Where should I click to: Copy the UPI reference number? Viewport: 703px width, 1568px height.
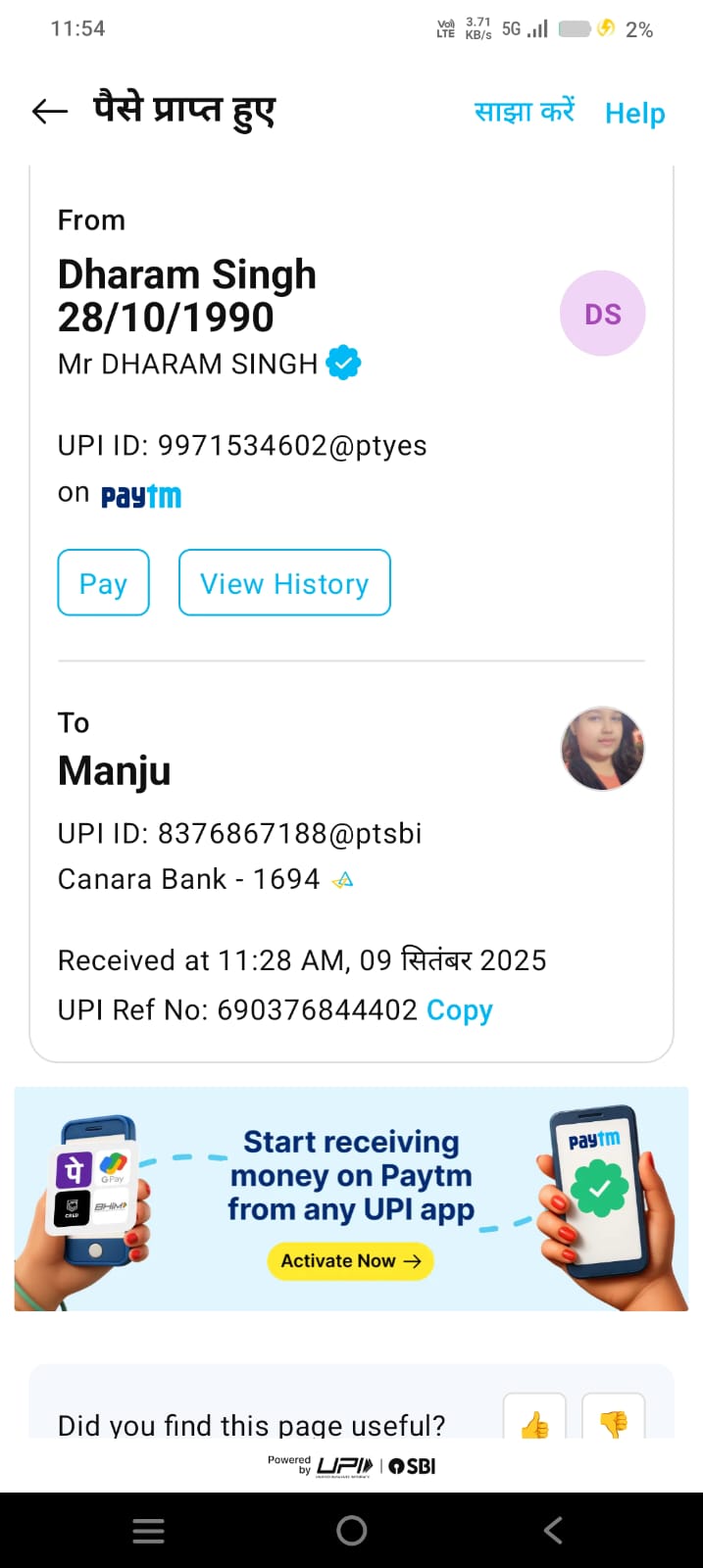(460, 1010)
